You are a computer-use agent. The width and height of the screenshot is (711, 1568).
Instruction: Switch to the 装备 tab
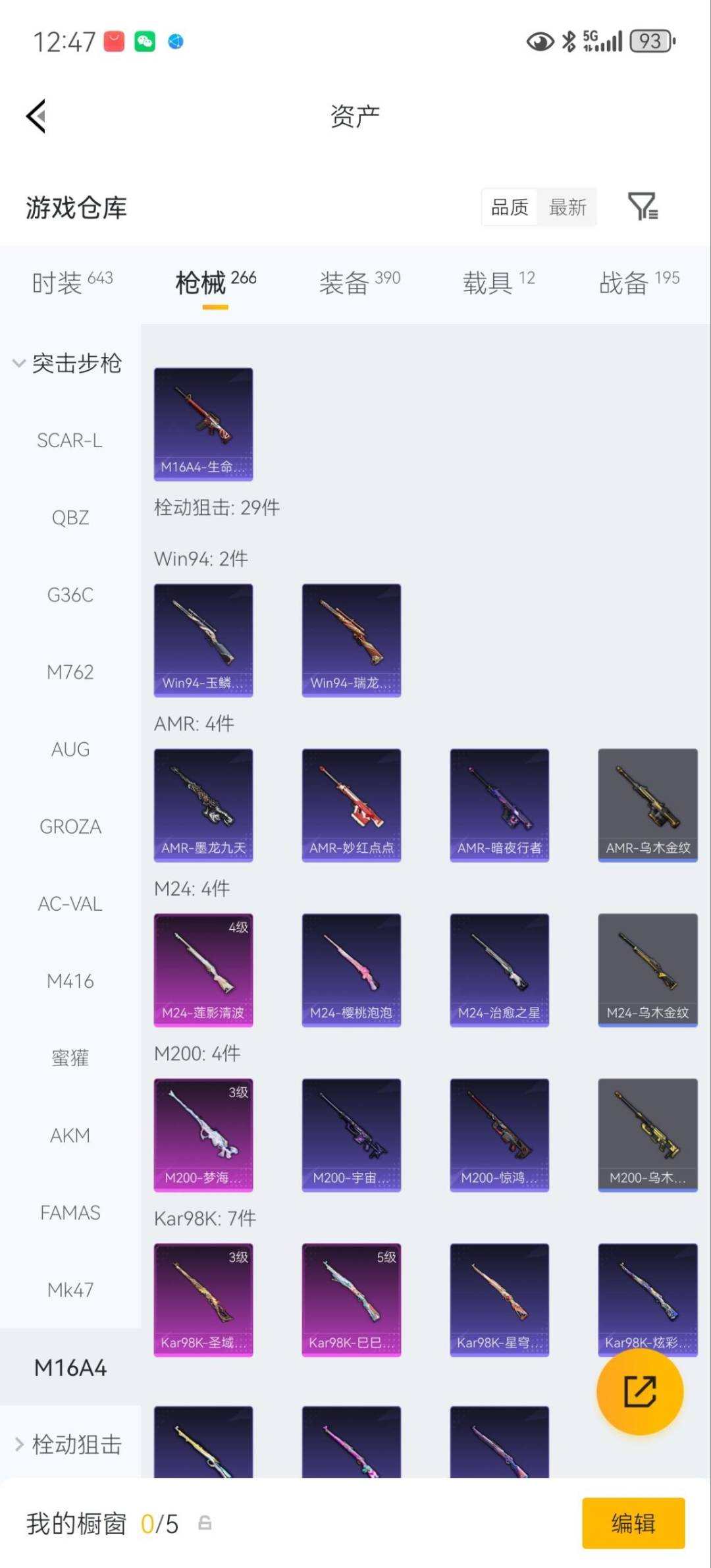pyautogui.click(x=359, y=283)
